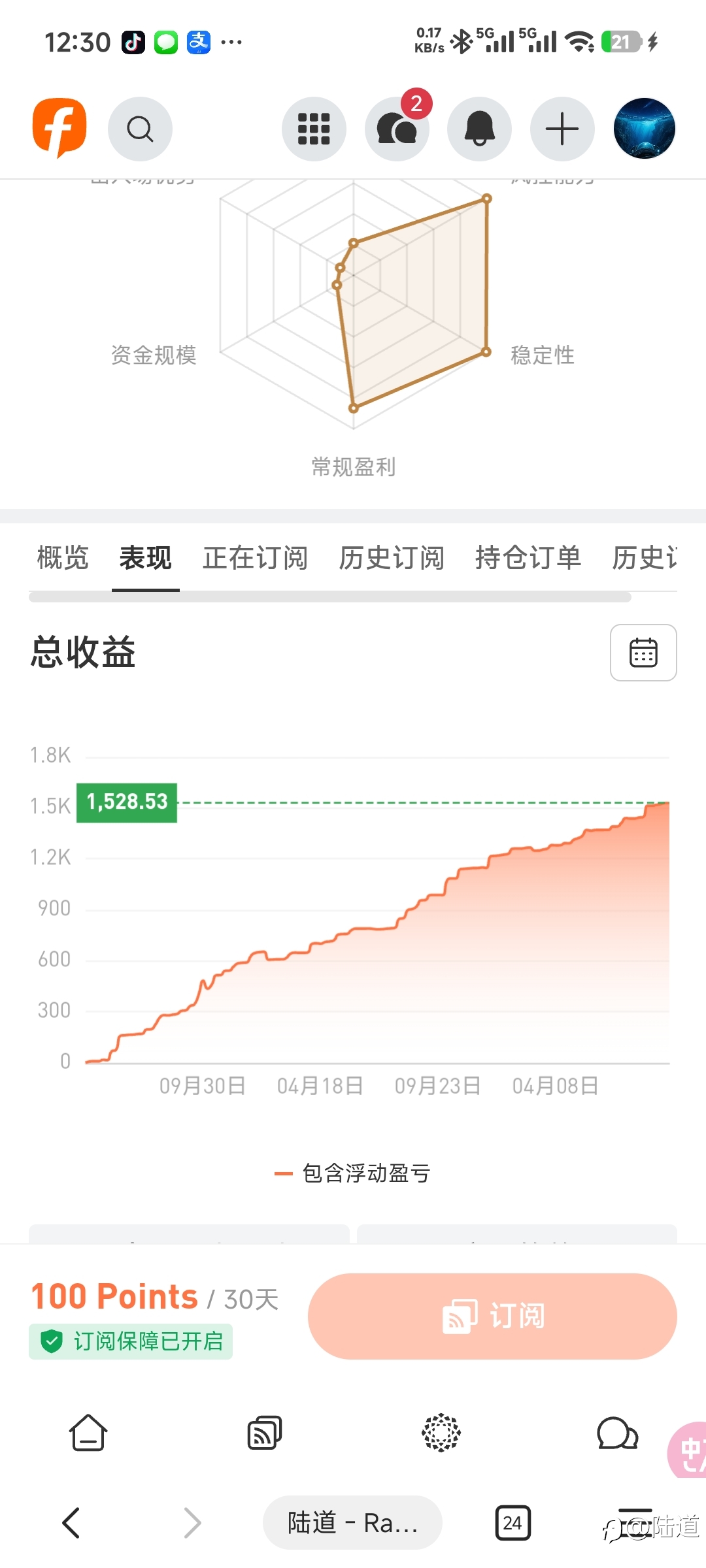The height and width of the screenshot is (1568, 706).
Task: Go back with the browser back arrow
Action: pyautogui.click(x=71, y=1523)
